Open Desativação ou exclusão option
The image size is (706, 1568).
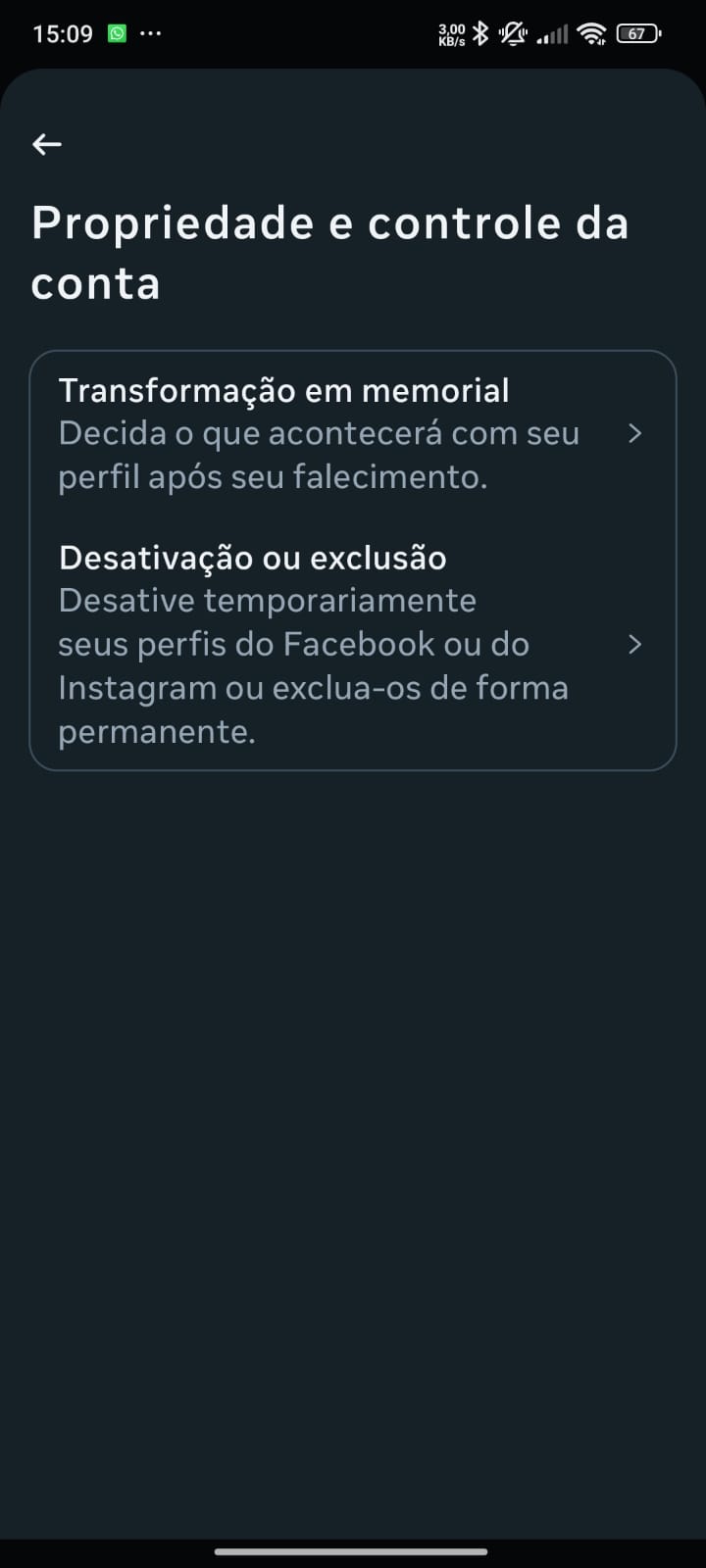tap(351, 644)
